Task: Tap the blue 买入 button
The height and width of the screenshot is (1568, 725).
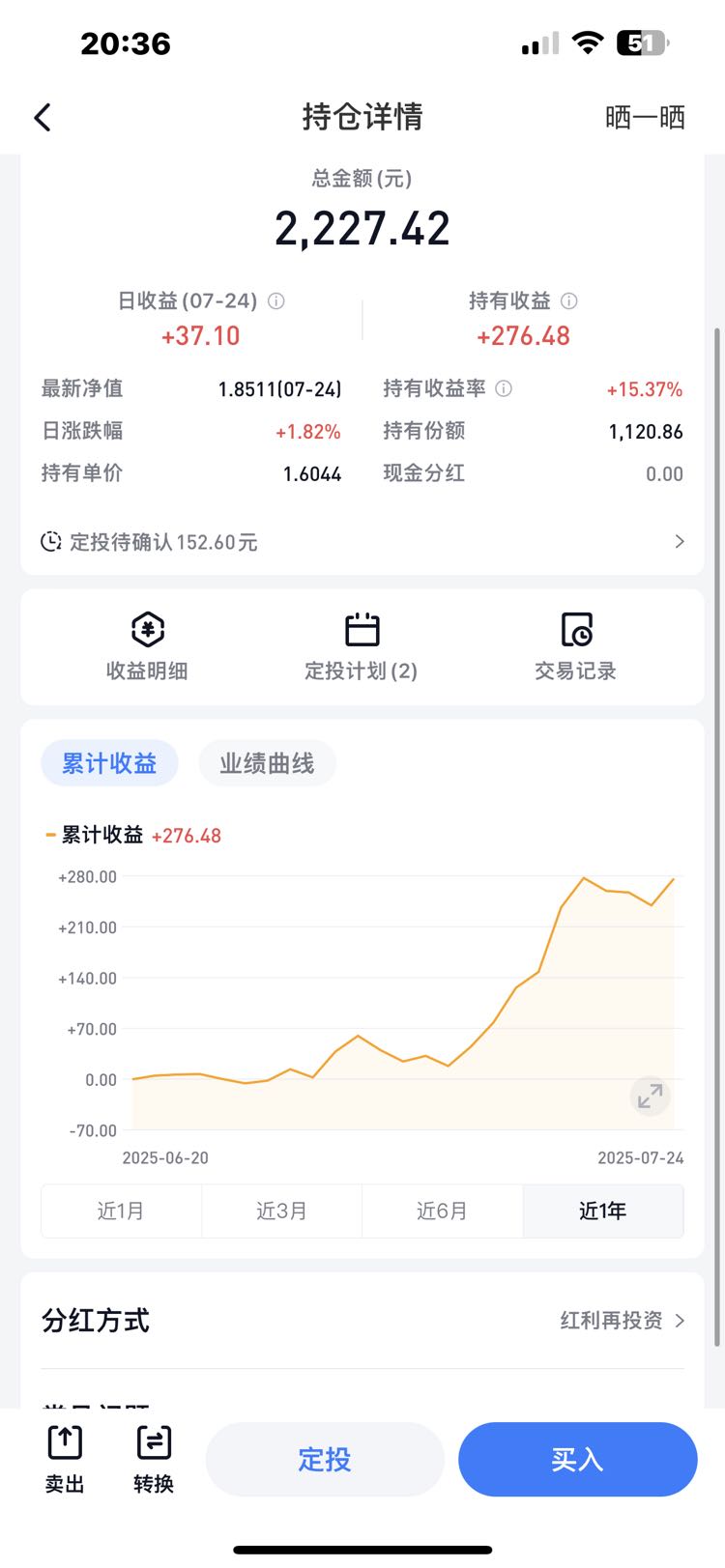Action: pos(578,1459)
